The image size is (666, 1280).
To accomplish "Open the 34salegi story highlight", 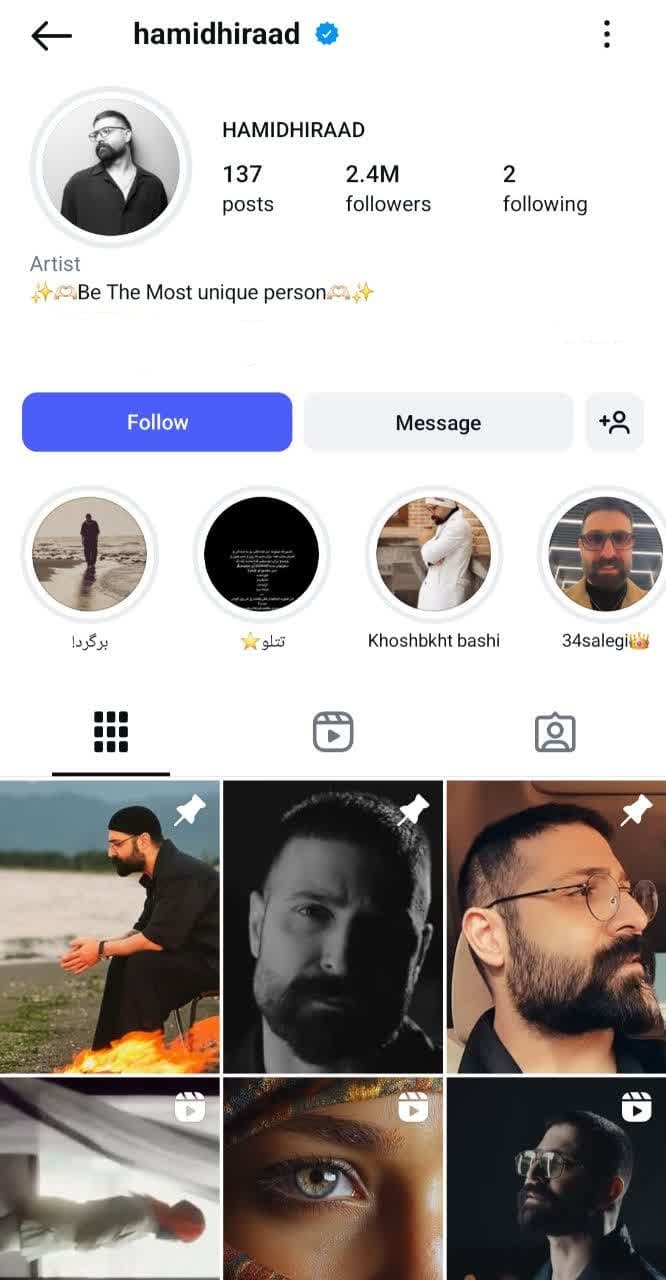I will point(605,554).
